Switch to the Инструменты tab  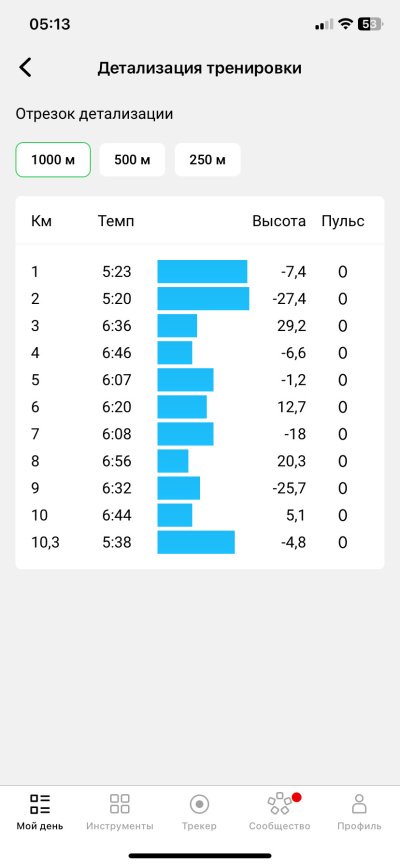(x=119, y=811)
